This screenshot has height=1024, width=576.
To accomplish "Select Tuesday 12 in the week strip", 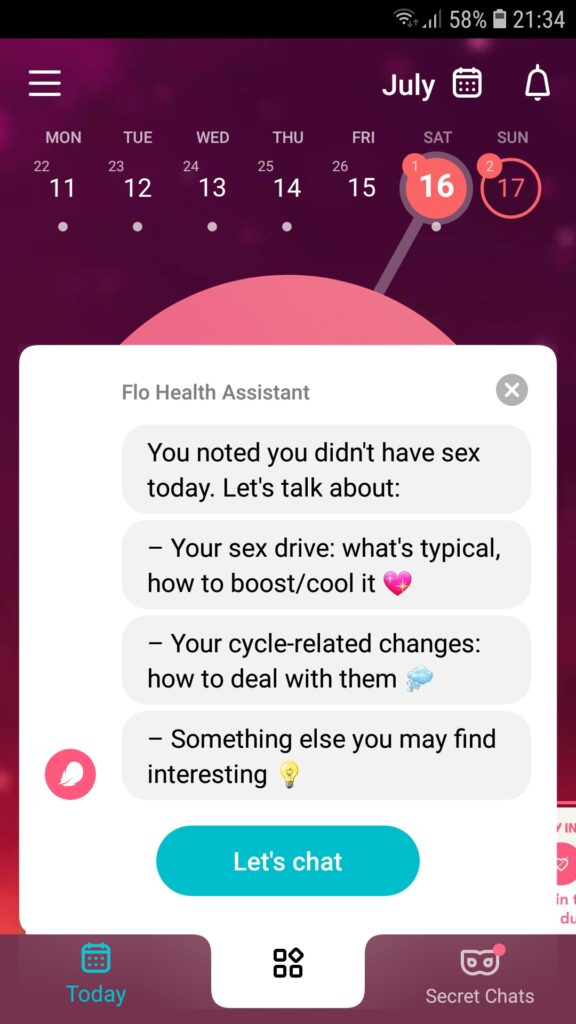I will pos(137,187).
